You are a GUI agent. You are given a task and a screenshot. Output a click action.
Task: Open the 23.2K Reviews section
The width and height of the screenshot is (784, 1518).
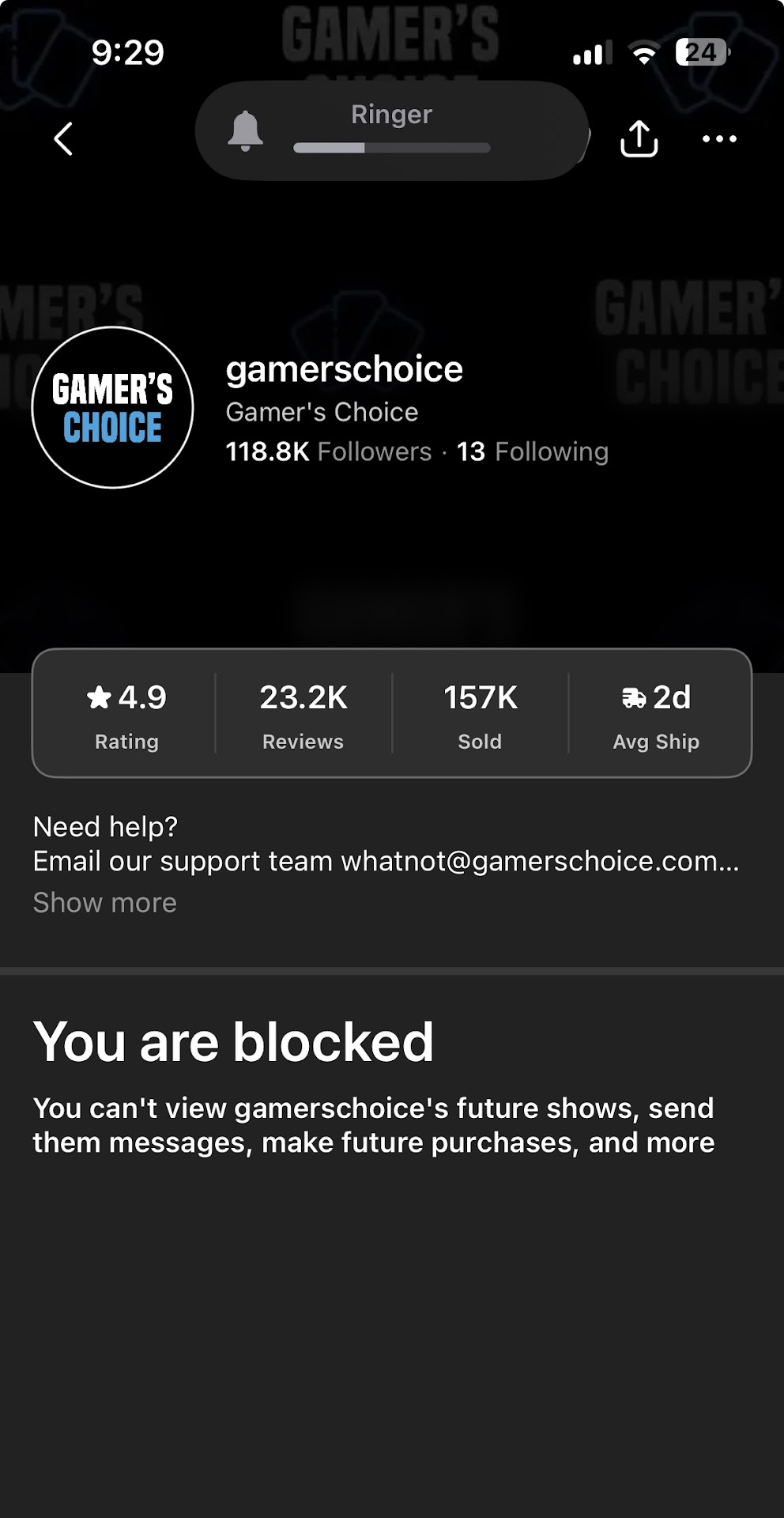[x=303, y=714]
